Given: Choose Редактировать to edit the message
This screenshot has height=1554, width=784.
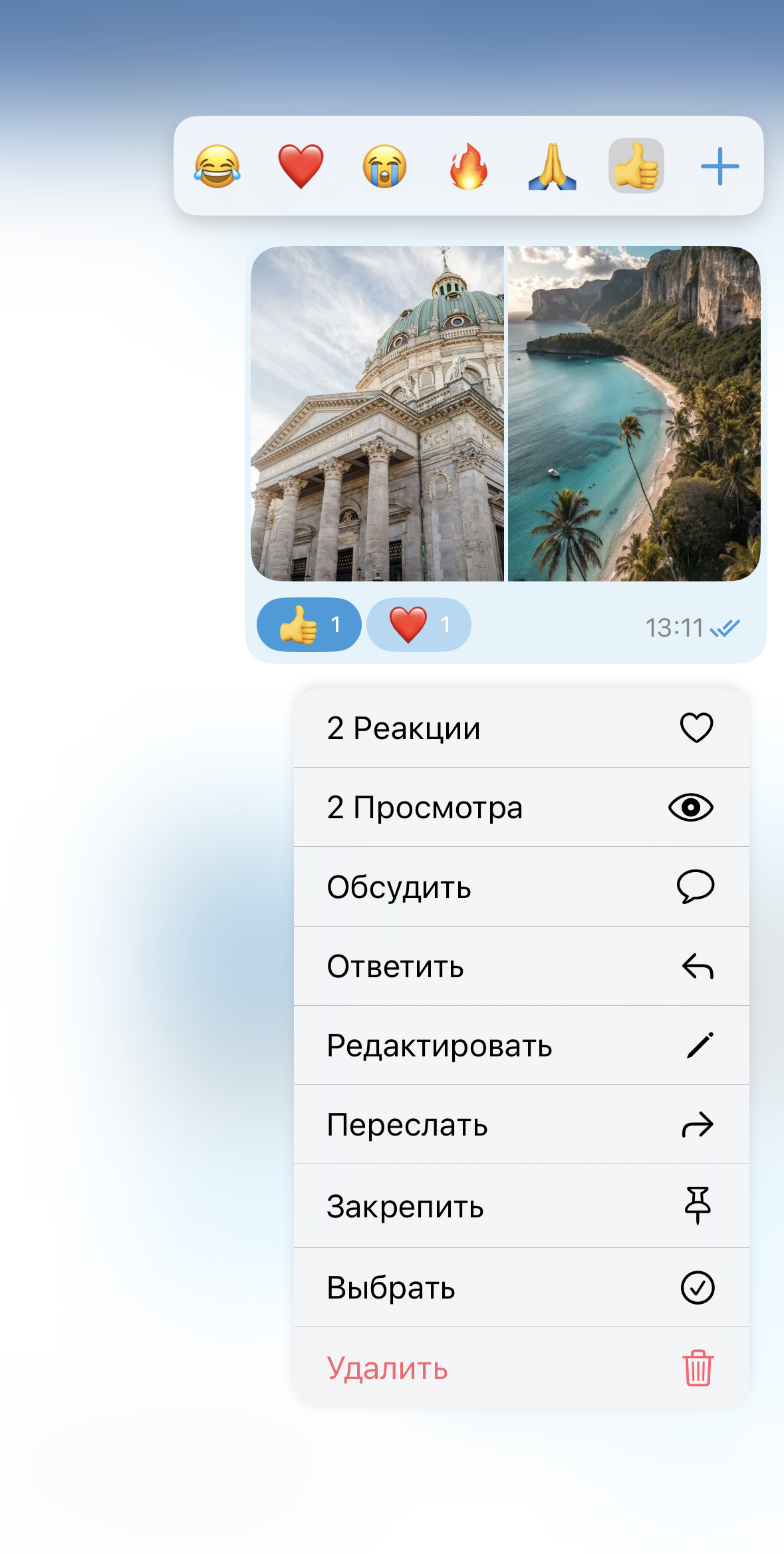Looking at the screenshot, I should click(521, 1045).
